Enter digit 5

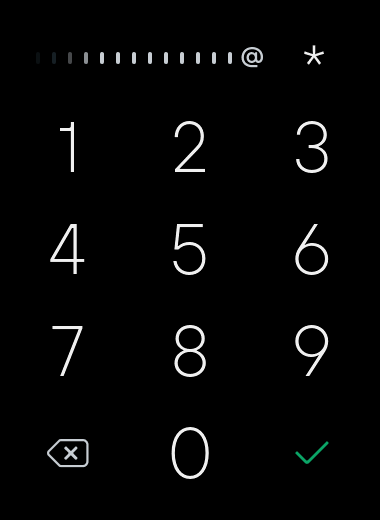[190, 249]
